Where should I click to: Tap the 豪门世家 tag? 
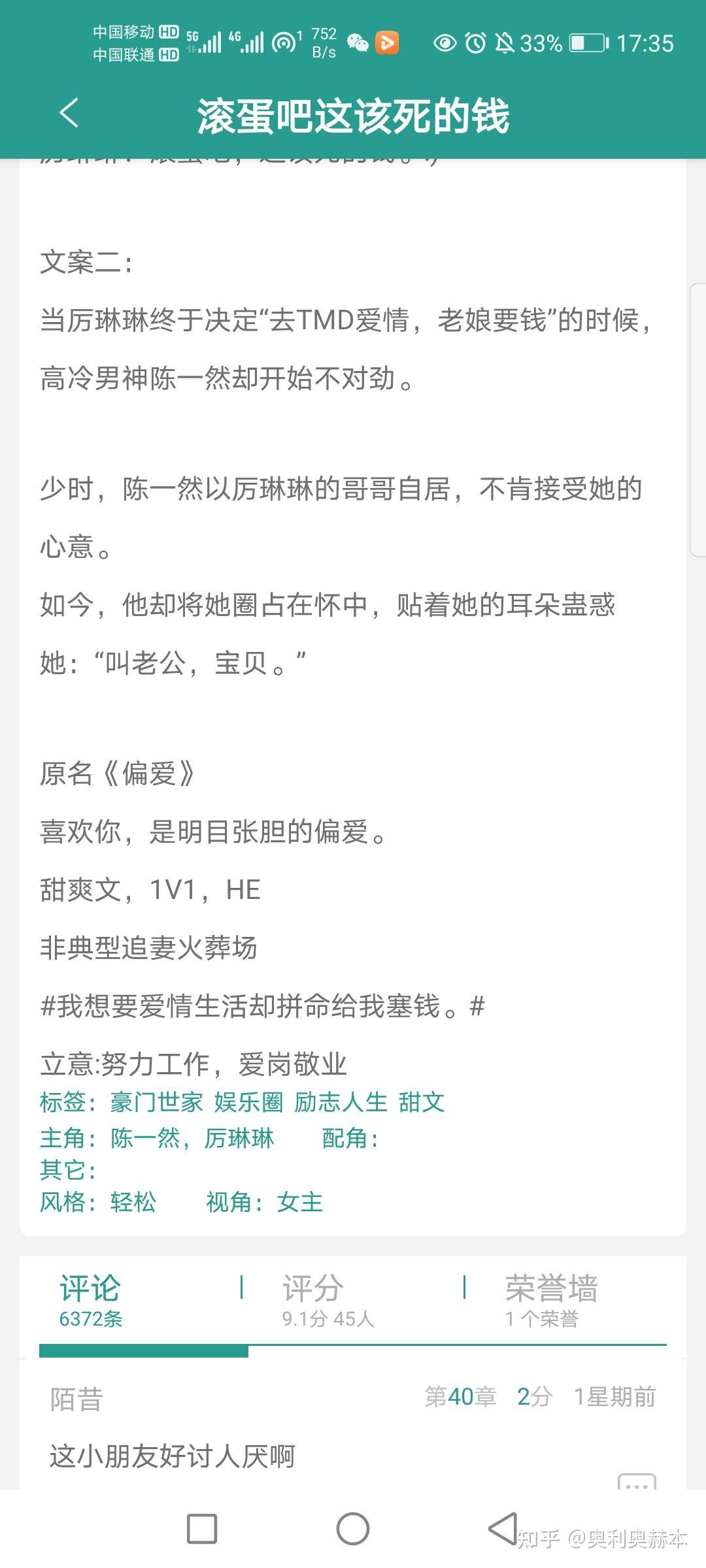pyautogui.click(x=156, y=1102)
